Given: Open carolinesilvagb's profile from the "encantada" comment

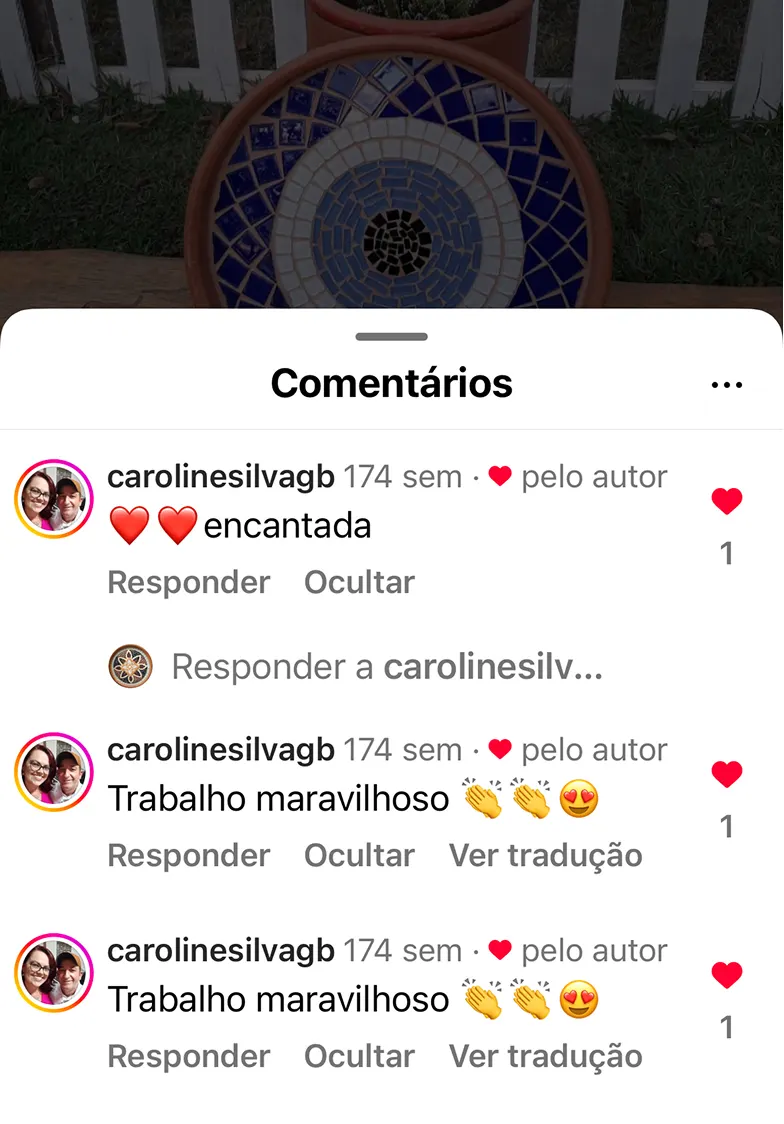Looking at the screenshot, I should (x=220, y=477).
